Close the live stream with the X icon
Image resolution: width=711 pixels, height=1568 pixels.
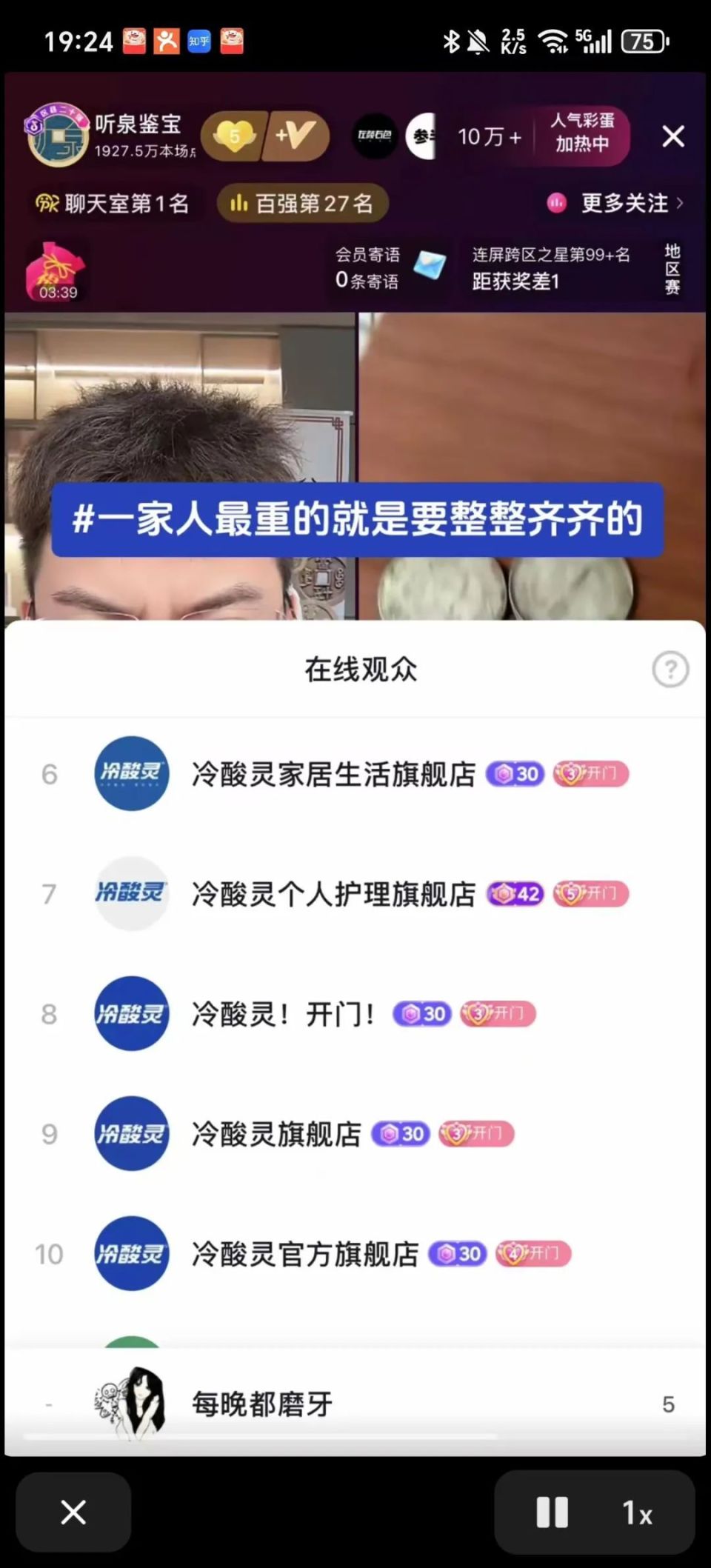click(x=672, y=136)
